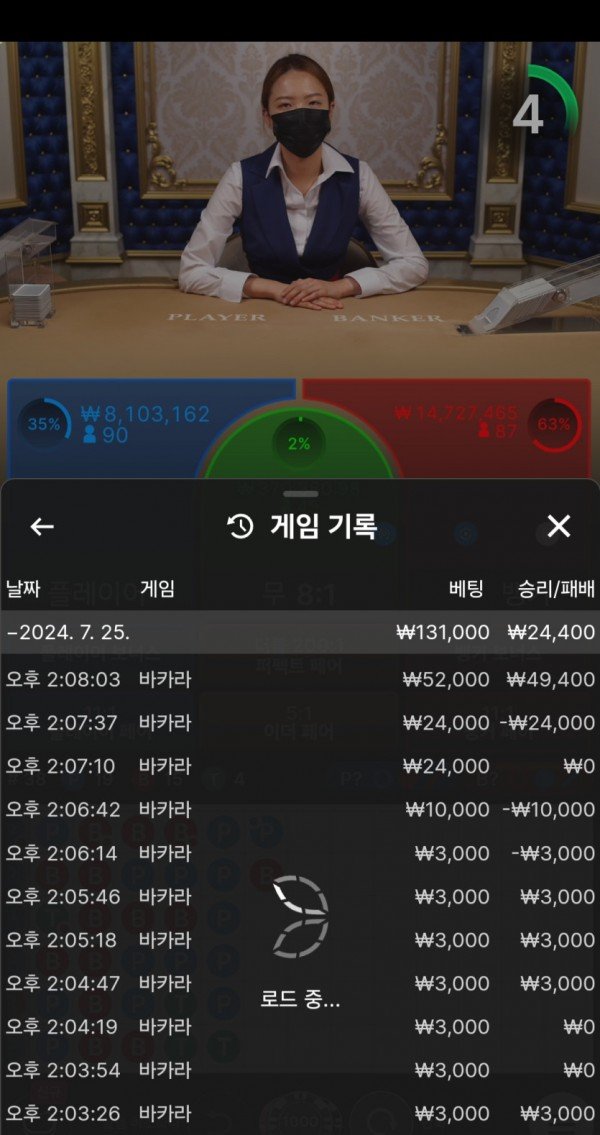The width and height of the screenshot is (600, 1135).
Task: Select the 2024. 7. 25. date summary row
Action: (x=300, y=632)
